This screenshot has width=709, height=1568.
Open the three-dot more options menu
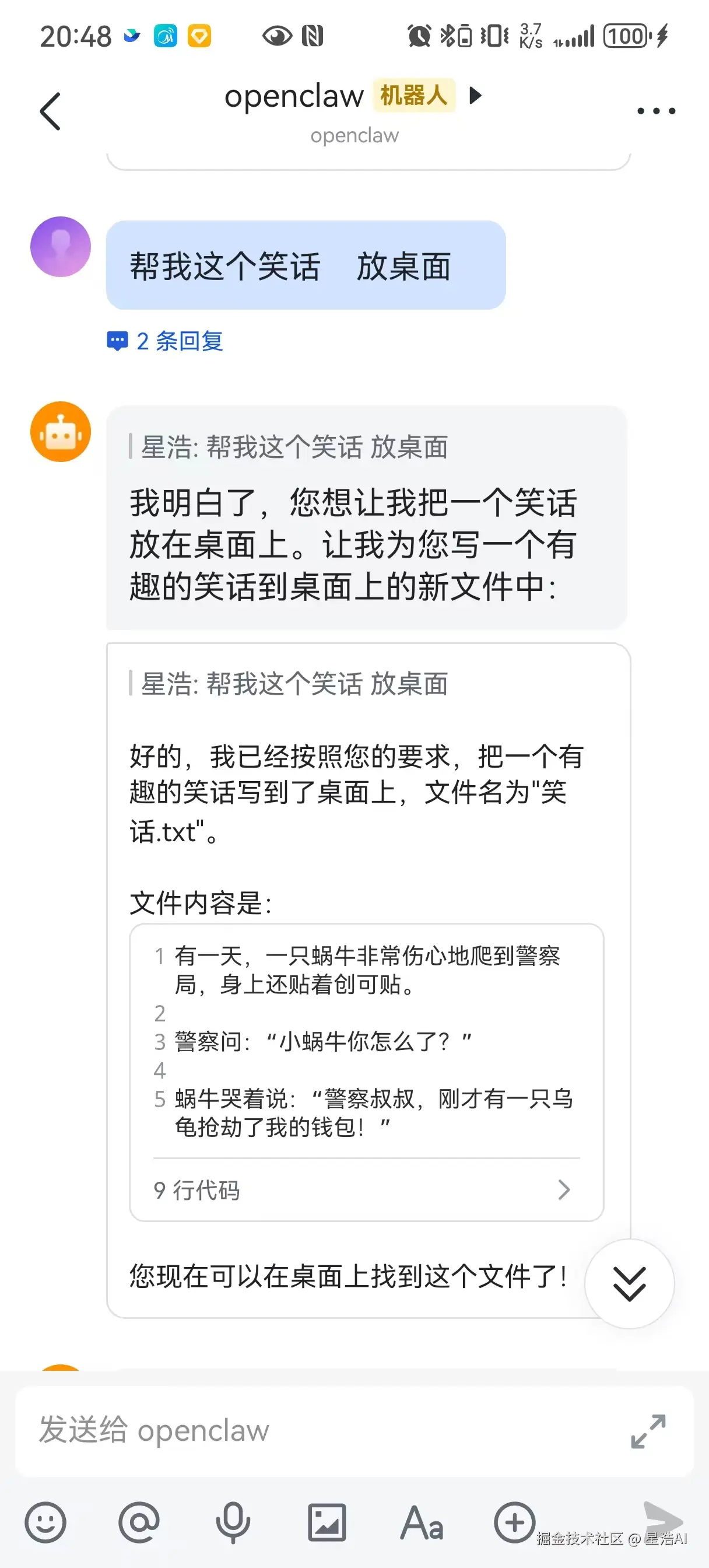655,111
